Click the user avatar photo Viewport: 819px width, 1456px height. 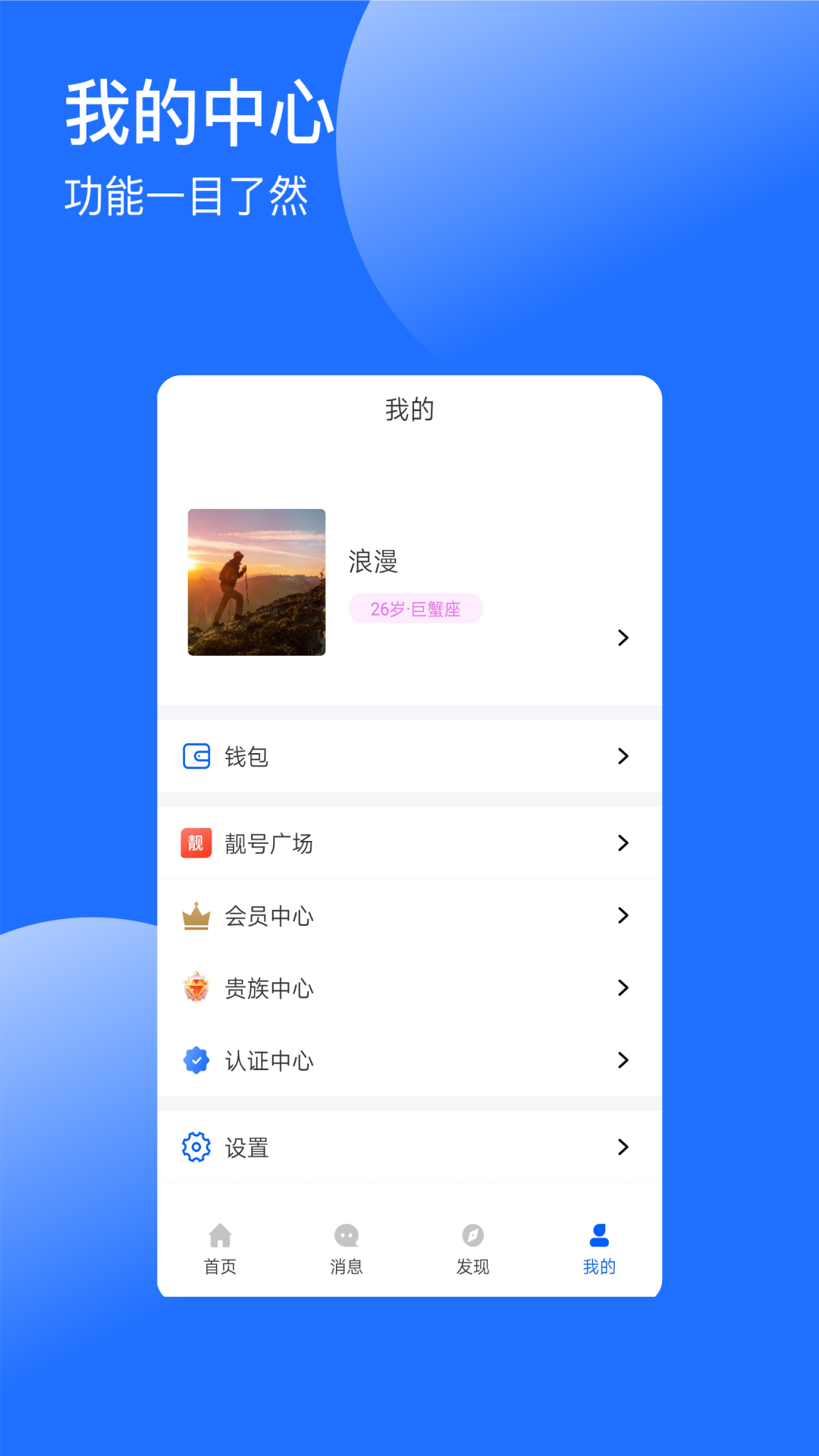[x=256, y=583]
